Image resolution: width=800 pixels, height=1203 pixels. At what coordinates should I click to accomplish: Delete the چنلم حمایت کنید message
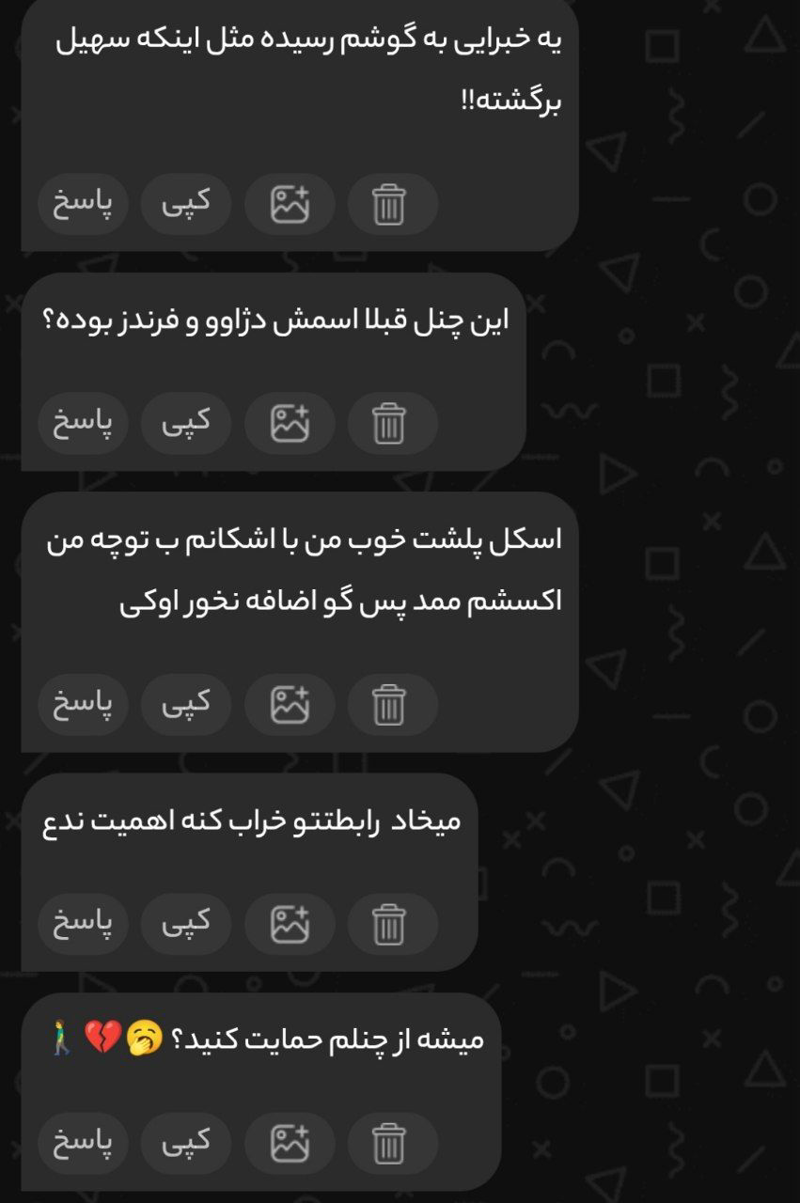point(391,1143)
